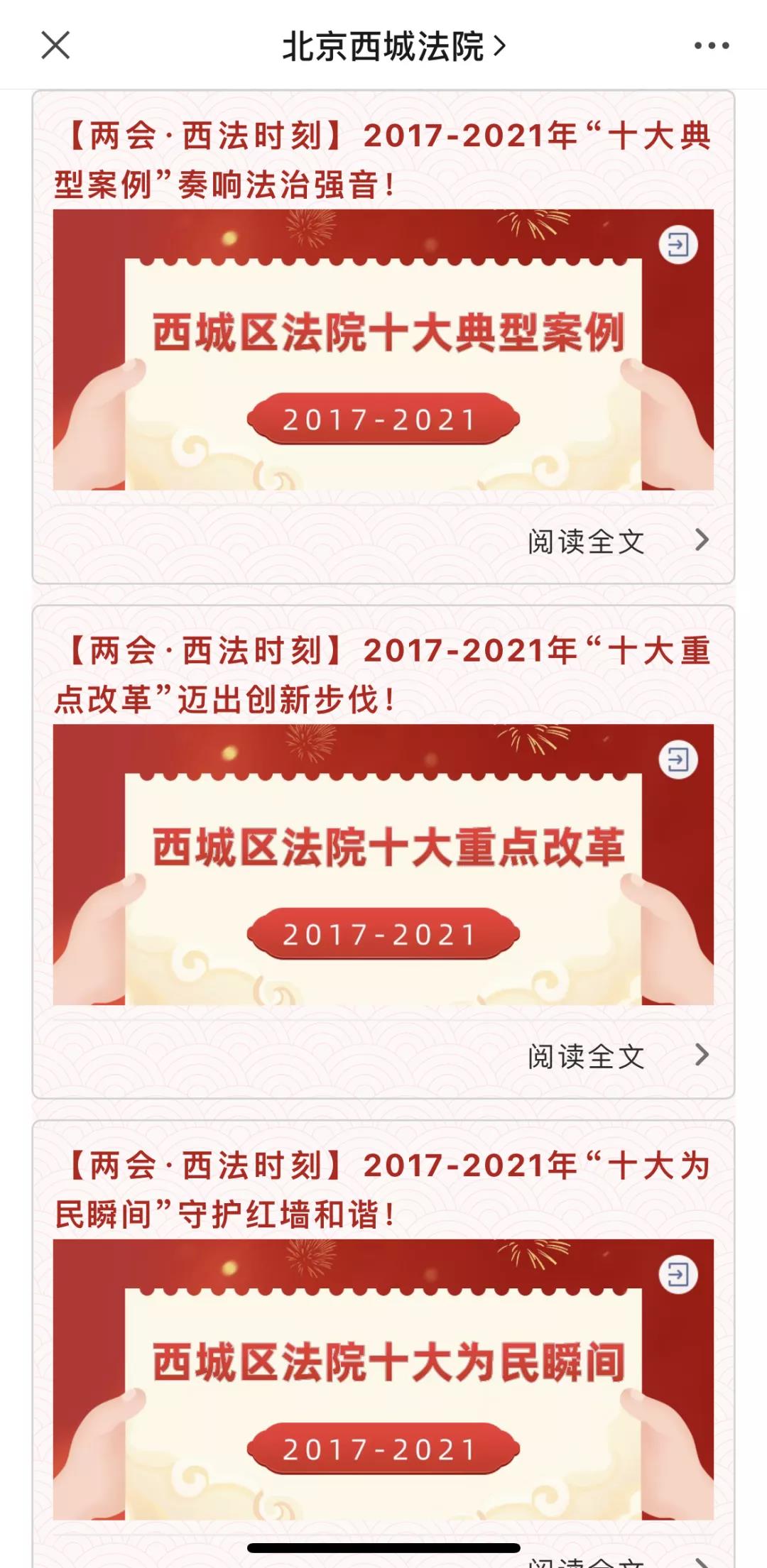This screenshot has height=1568, width=767.
Task: Open the 十大重点改革 article cover image
Action: point(383,864)
